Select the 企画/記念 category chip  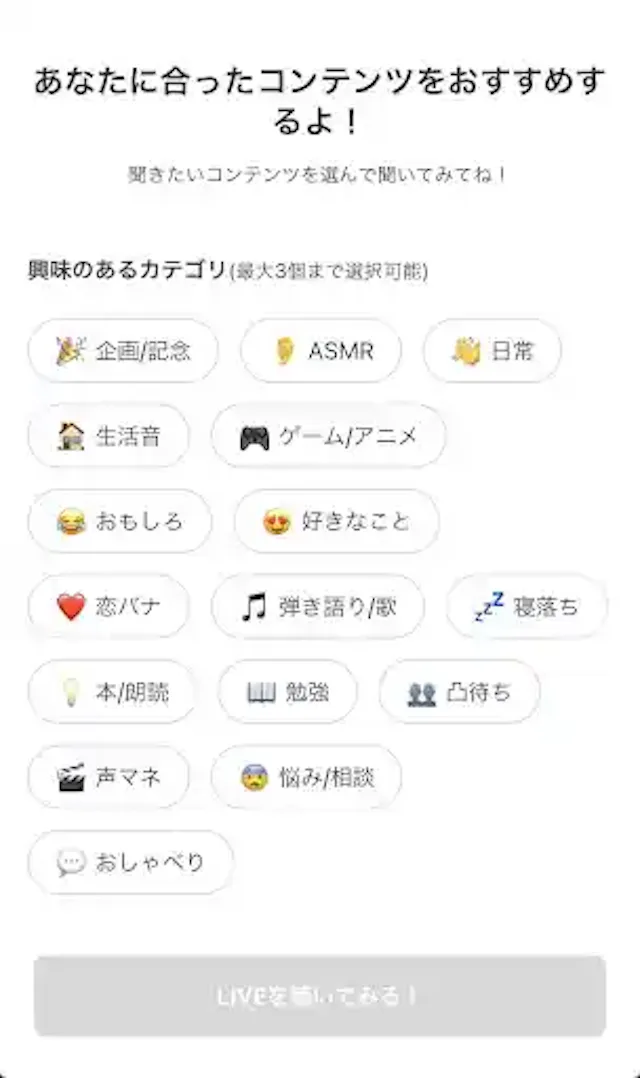(x=123, y=351)
